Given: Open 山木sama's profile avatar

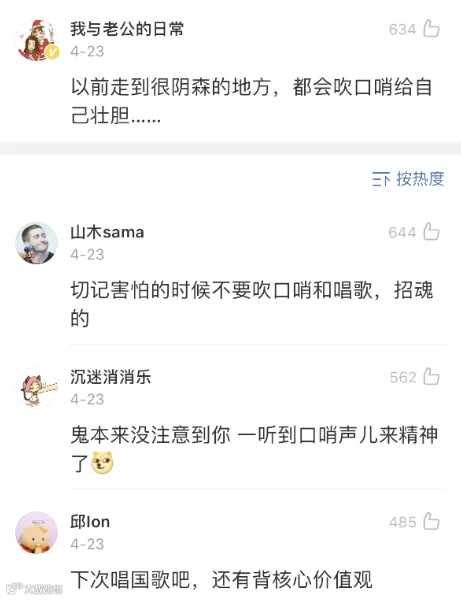Looking at the screenshot, I should (x=36, y=243).
